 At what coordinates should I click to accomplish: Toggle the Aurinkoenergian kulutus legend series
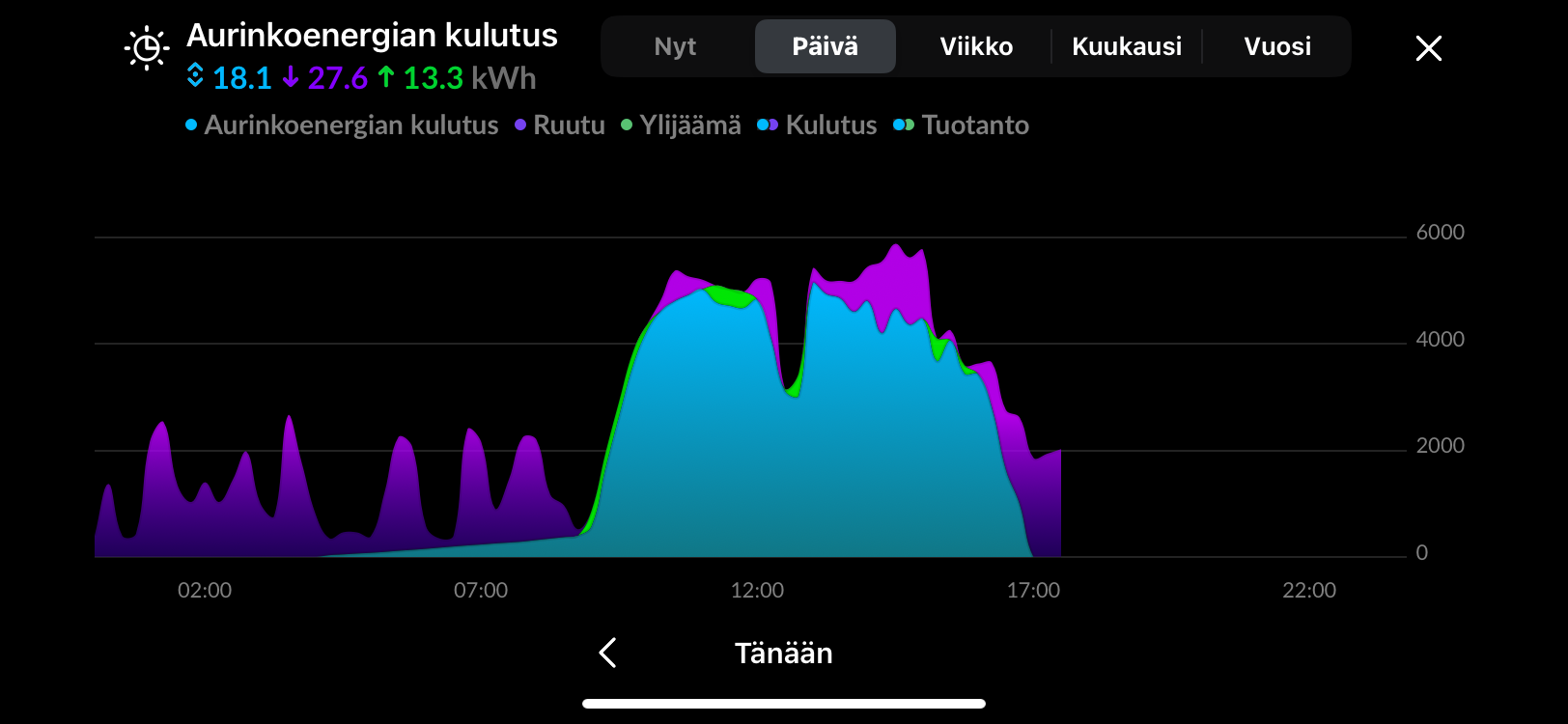342,125
